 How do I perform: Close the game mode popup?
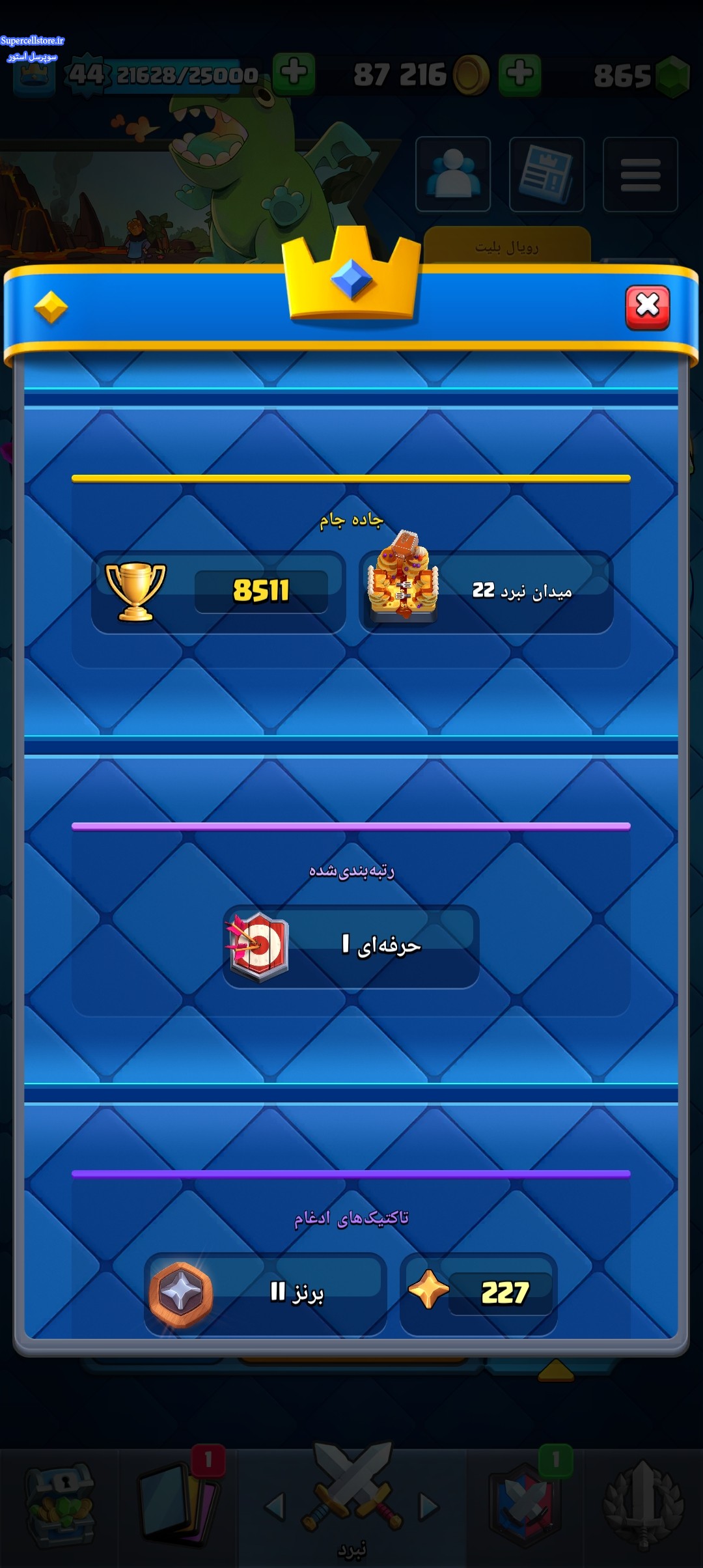click(x=647, y=307)
